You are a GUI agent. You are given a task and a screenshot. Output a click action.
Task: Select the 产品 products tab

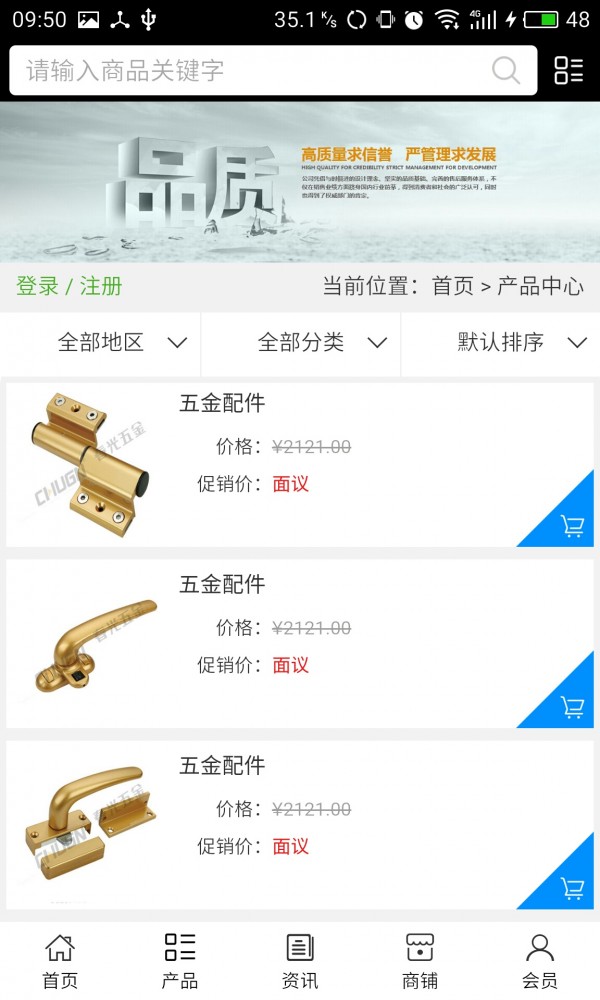click(x=180, y=960)
